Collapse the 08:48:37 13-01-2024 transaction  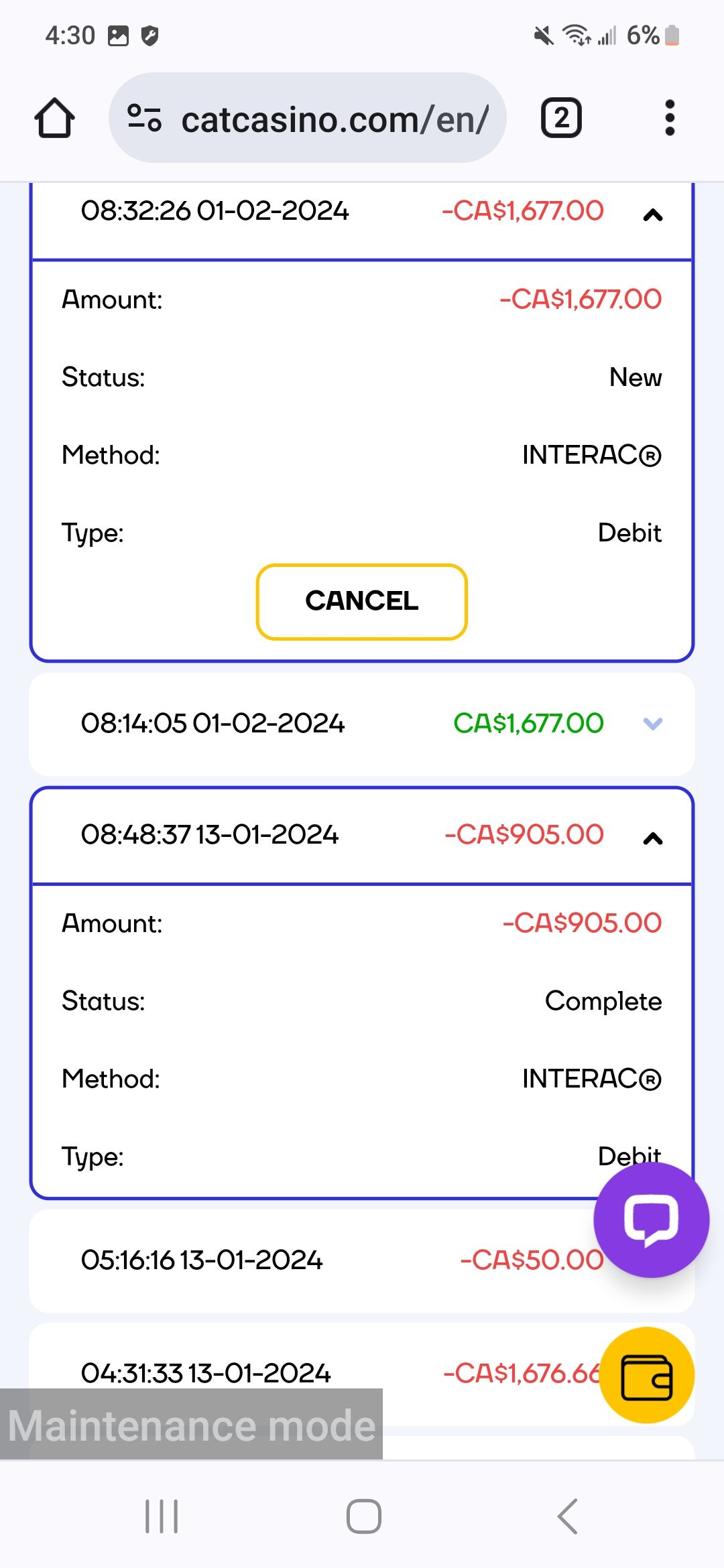pyautogui.click(x=652, y=838)
